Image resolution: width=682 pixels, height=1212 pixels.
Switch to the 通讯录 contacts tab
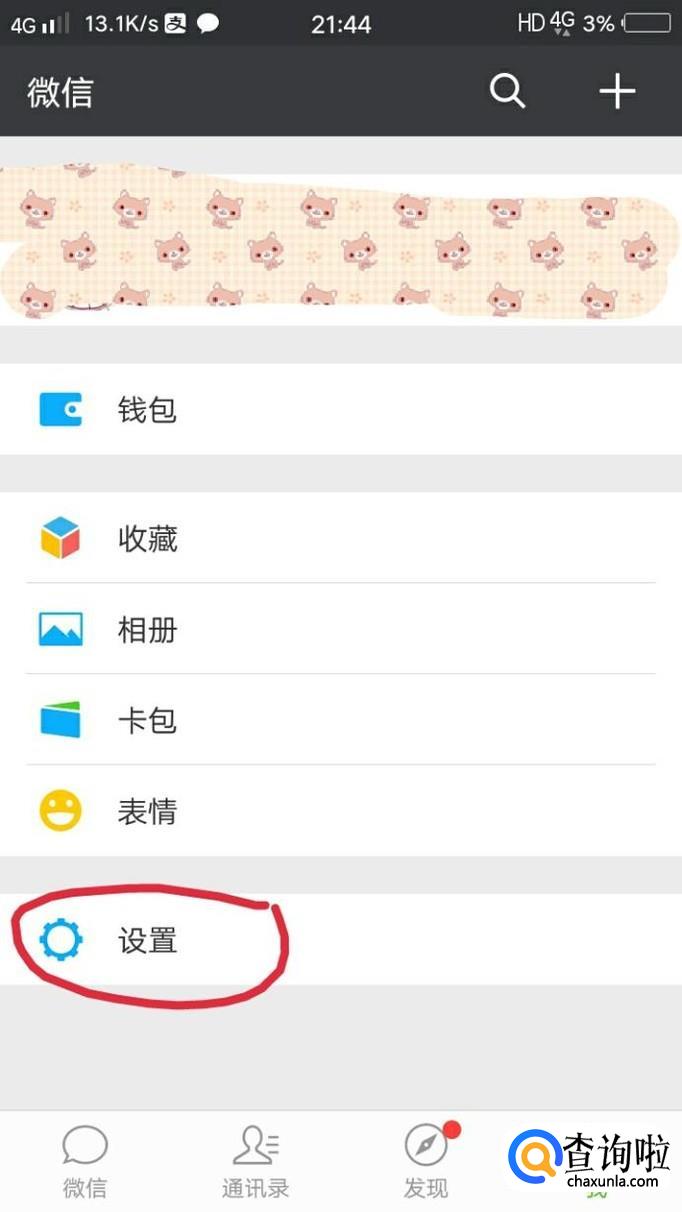(x=256, y=1162)
